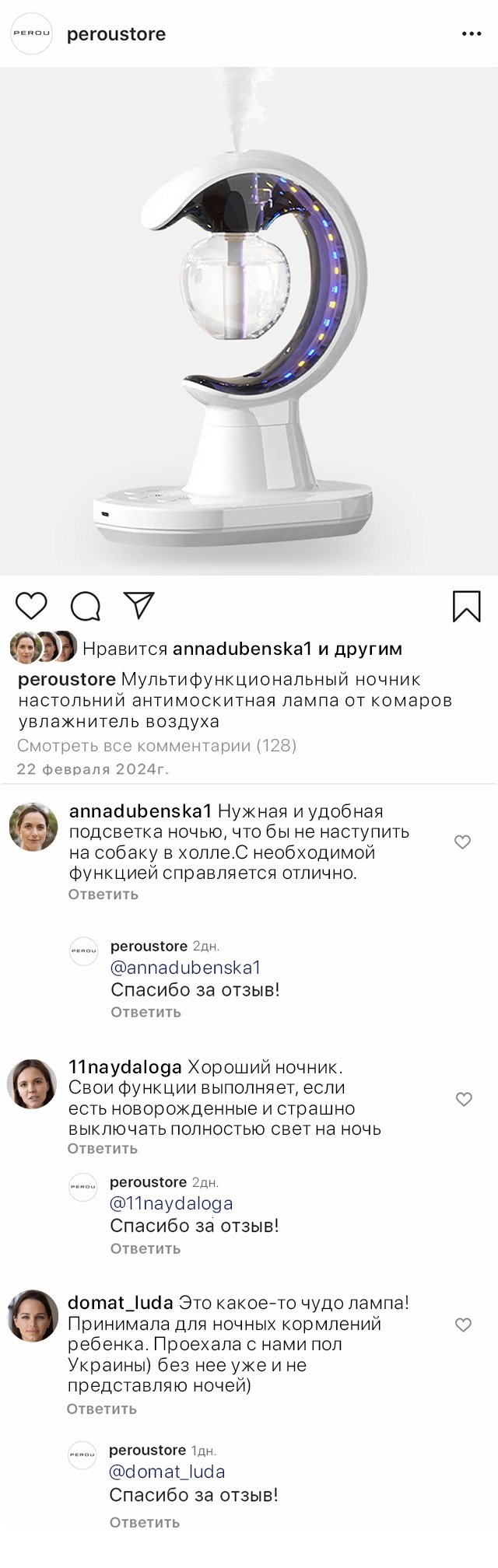Open the @annadubenska1 mention link

coord(185,968)
